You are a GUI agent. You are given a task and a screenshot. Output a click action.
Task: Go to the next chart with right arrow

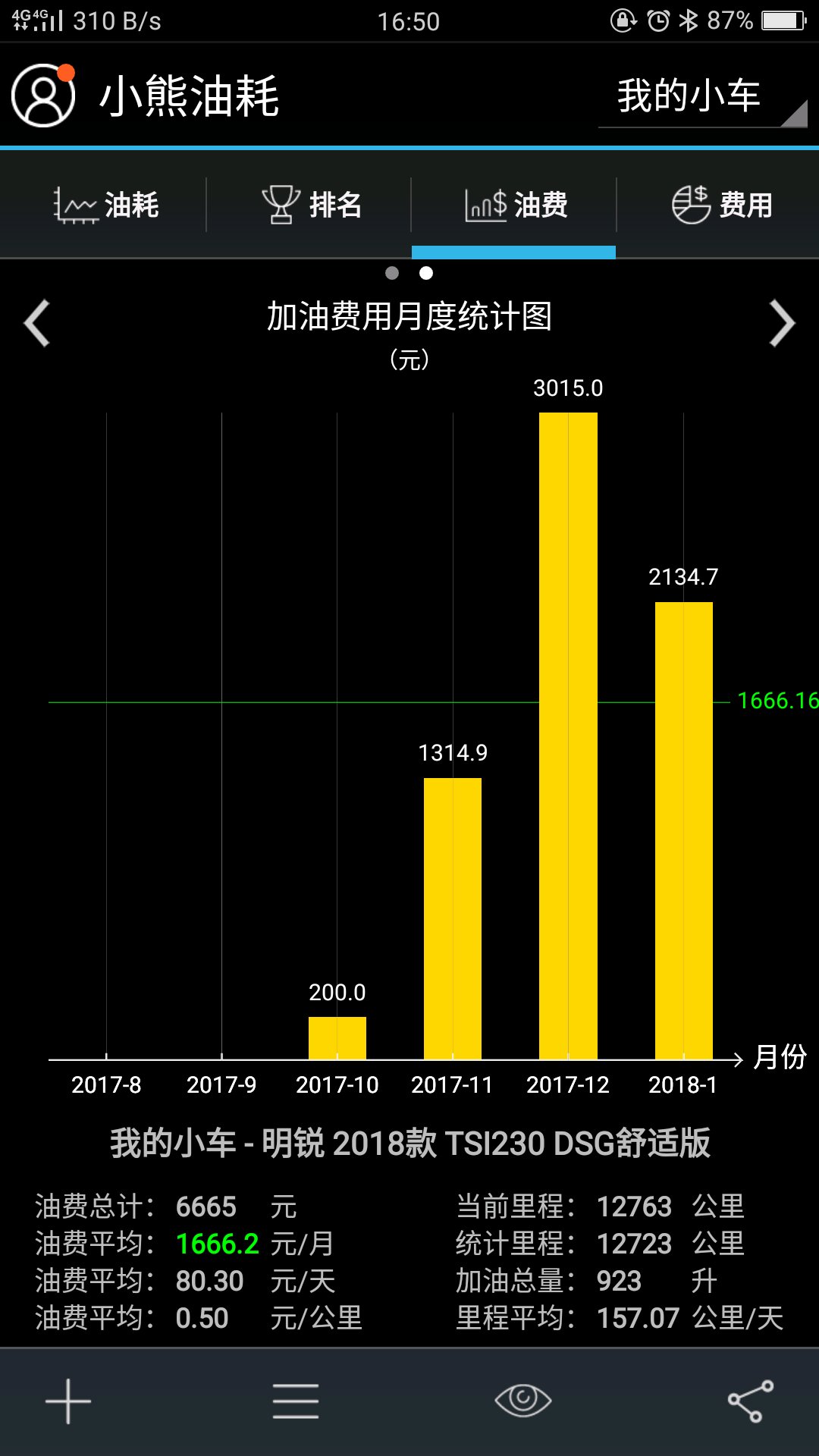tap(781, 324)
